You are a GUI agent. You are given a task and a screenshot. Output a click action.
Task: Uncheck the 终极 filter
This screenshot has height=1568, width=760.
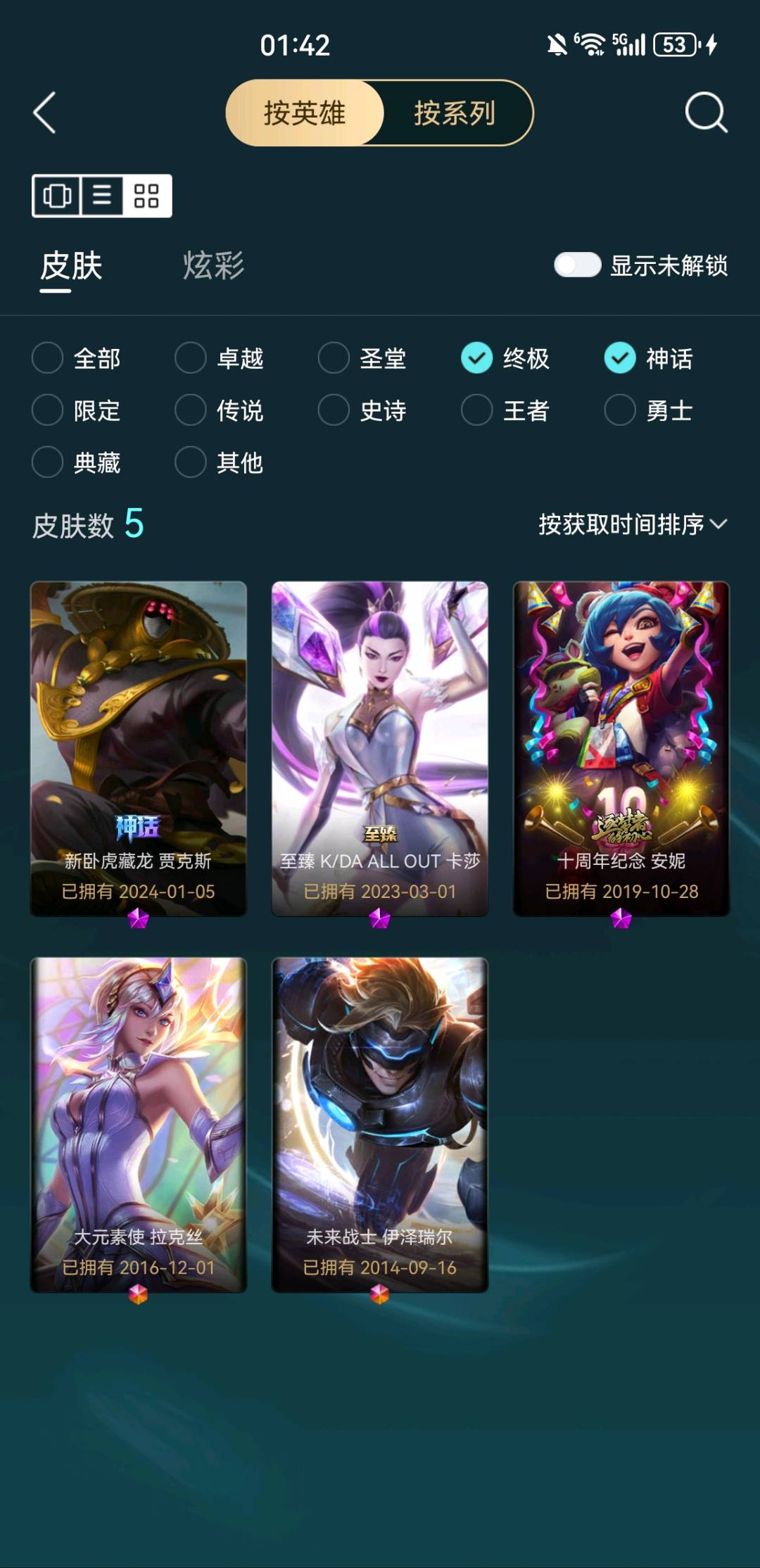[477, 358]
